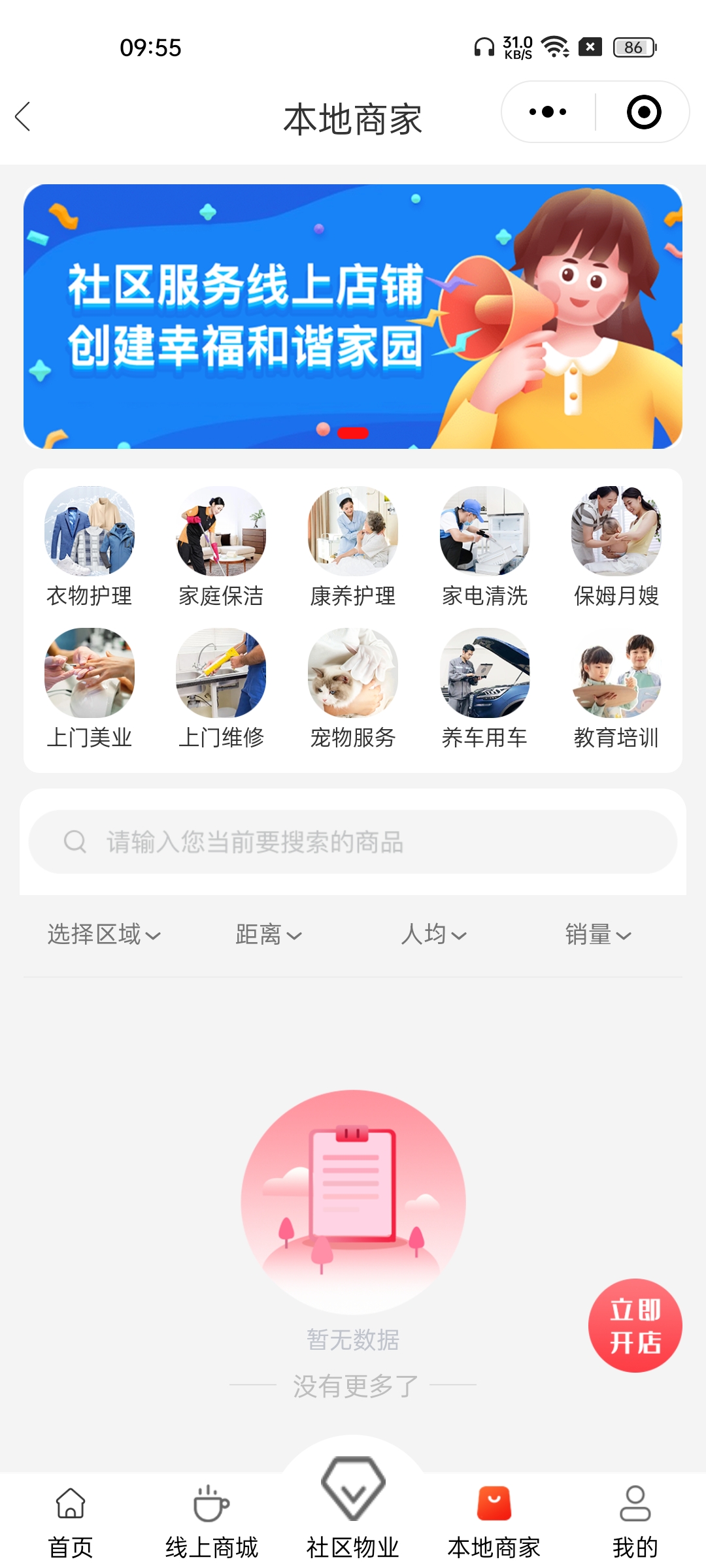Tap the 立即开店 floating button
706x1568 pixels.
coord(635,1326)
